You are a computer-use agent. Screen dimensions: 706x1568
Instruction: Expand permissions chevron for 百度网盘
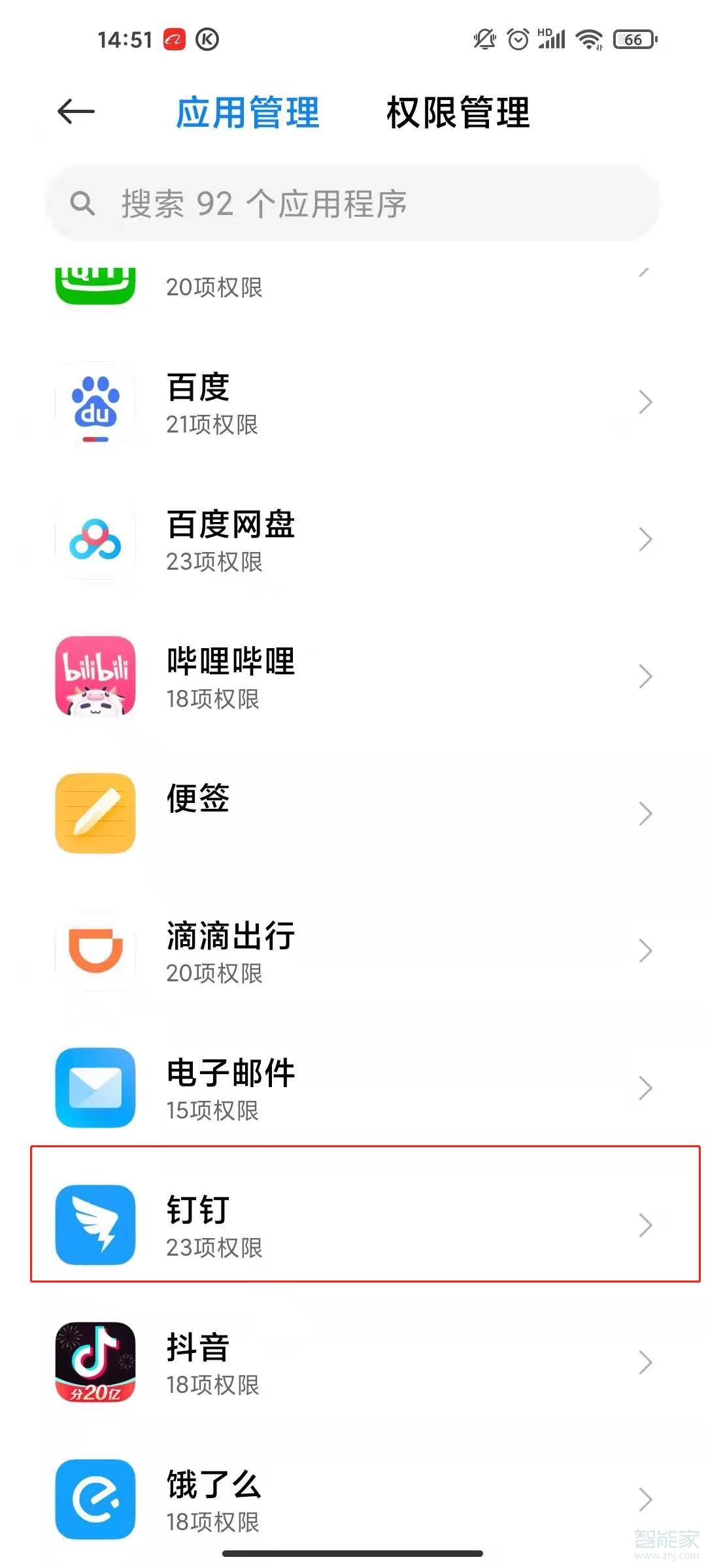pos(646,539)
